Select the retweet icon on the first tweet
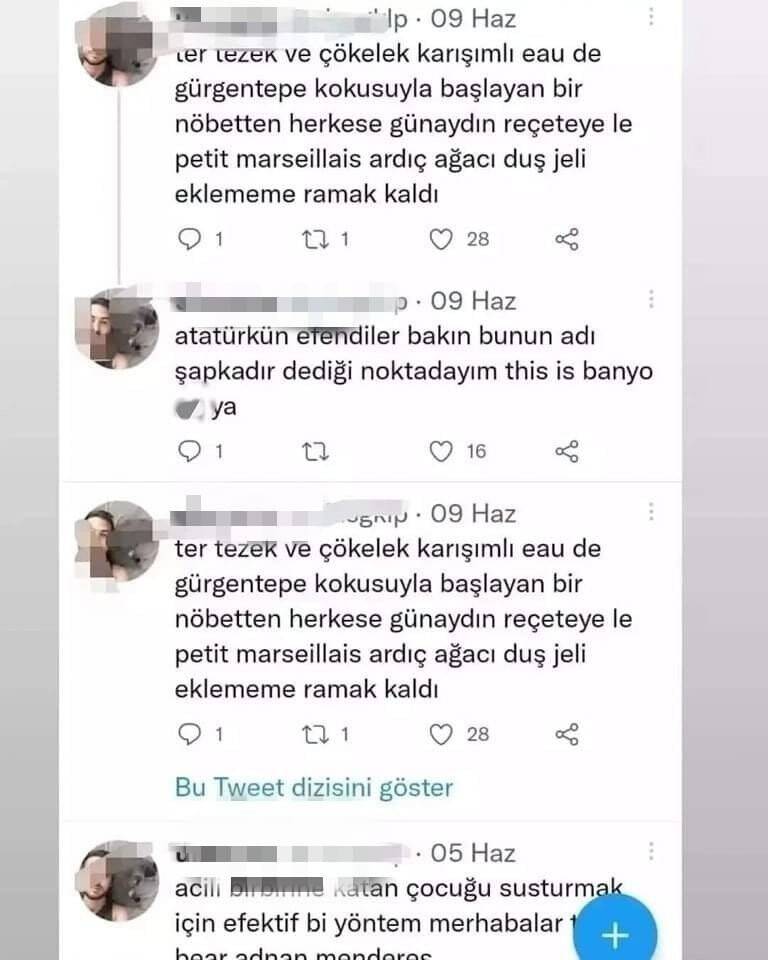 (x=314, y=239)
